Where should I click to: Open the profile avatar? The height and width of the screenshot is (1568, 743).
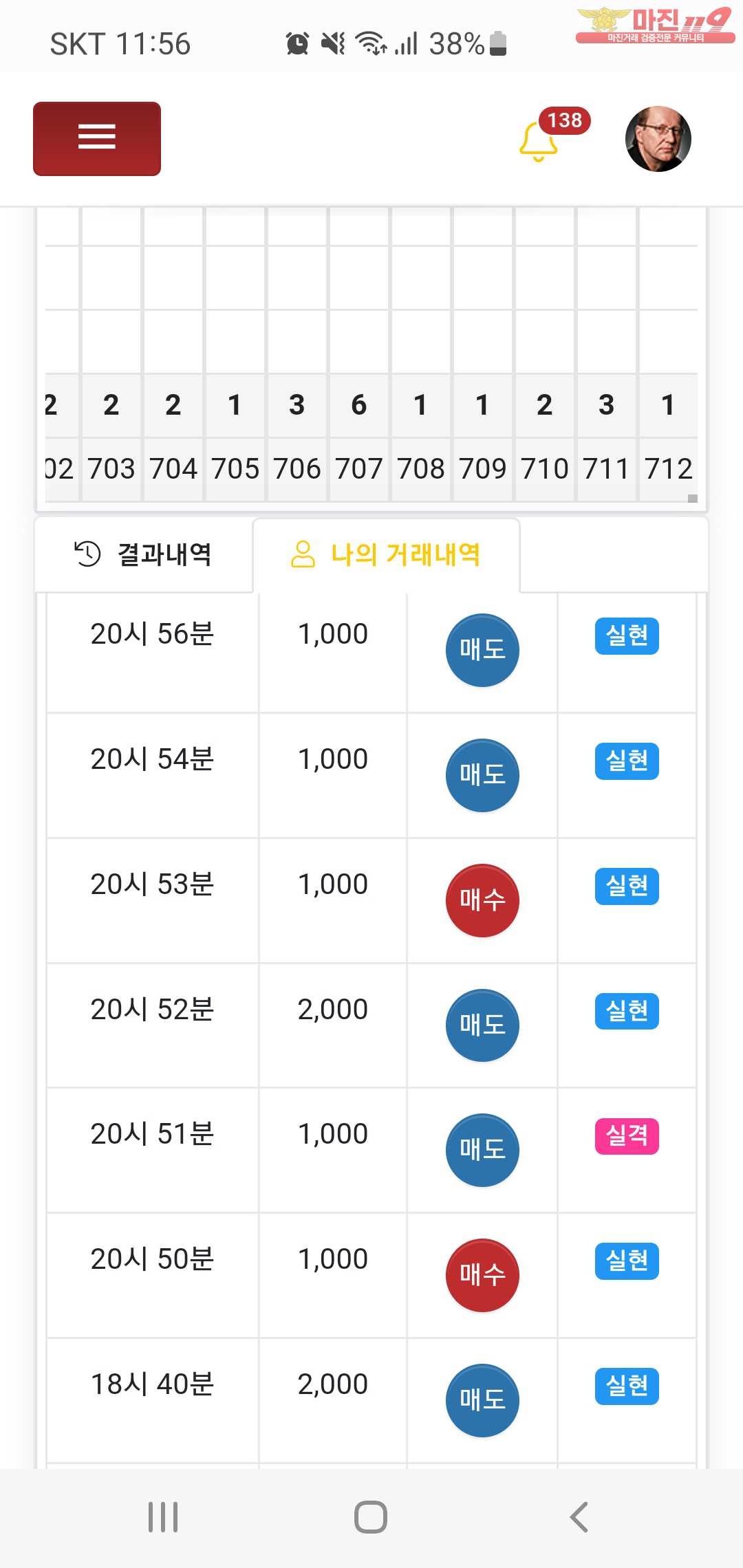658,139
